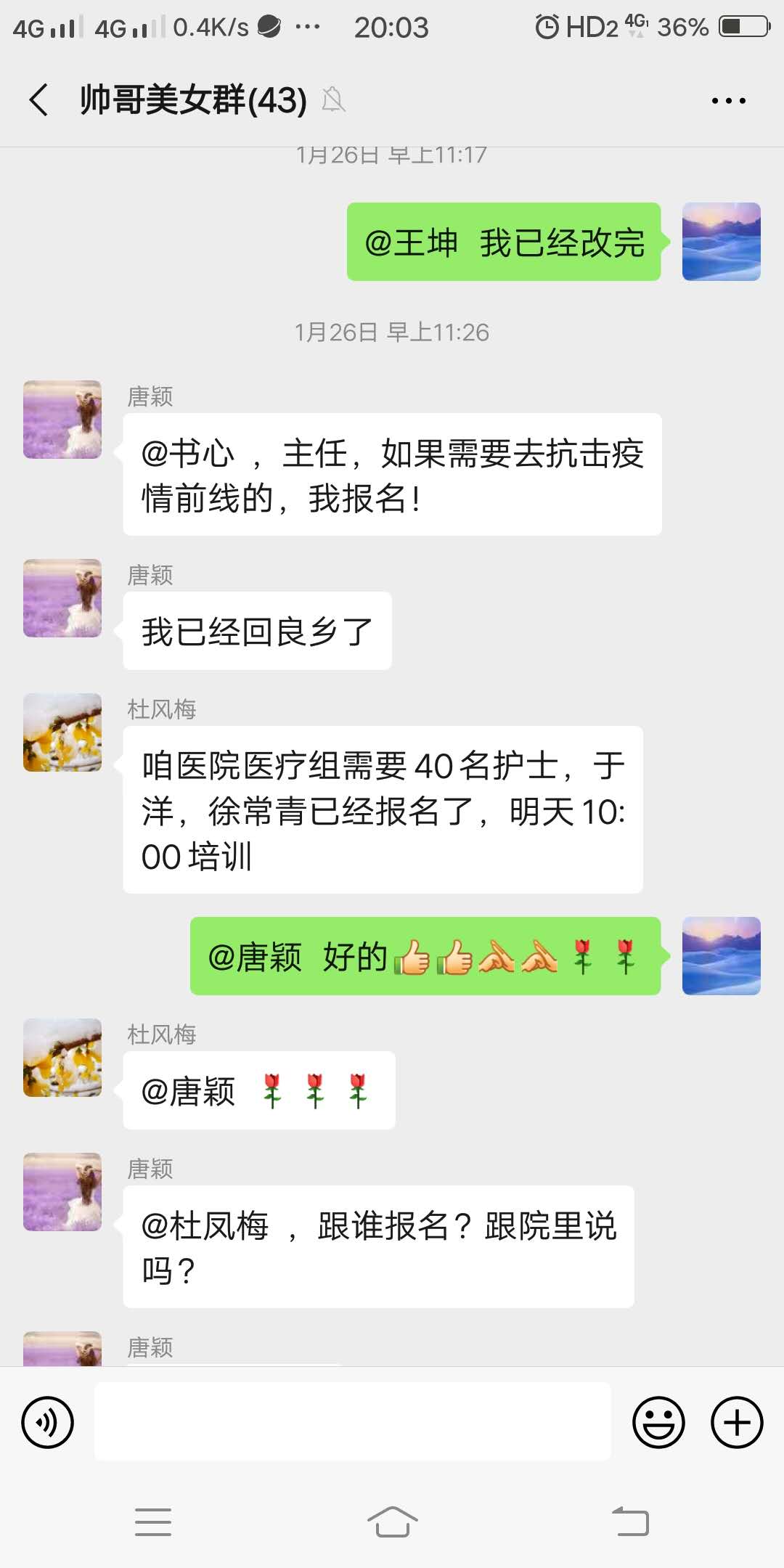Image resolution: width=784 pixels, height=1568 pixels.
Task: Open the plus attachments menu
Action: coord(736,1422)
